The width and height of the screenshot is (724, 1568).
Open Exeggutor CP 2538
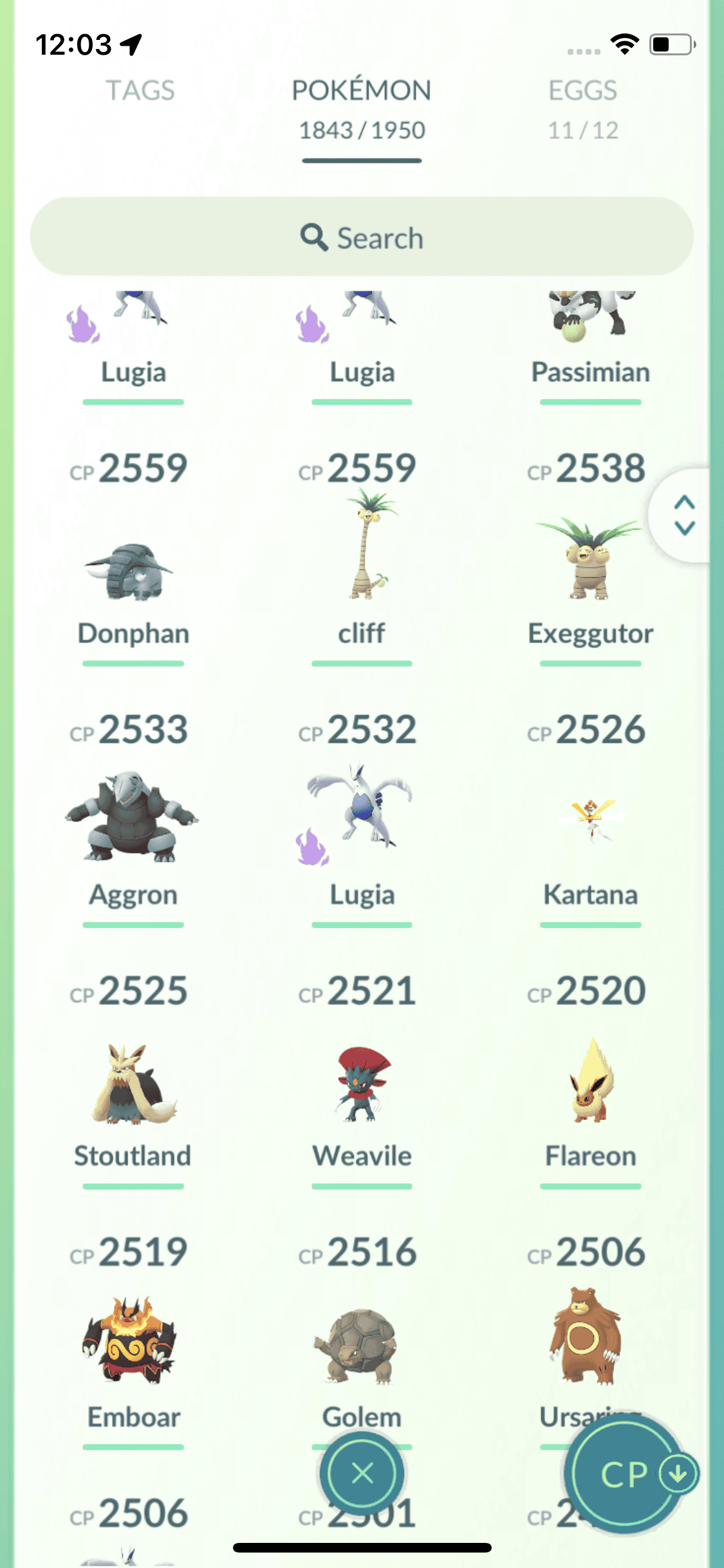click(x=590, y=566)
